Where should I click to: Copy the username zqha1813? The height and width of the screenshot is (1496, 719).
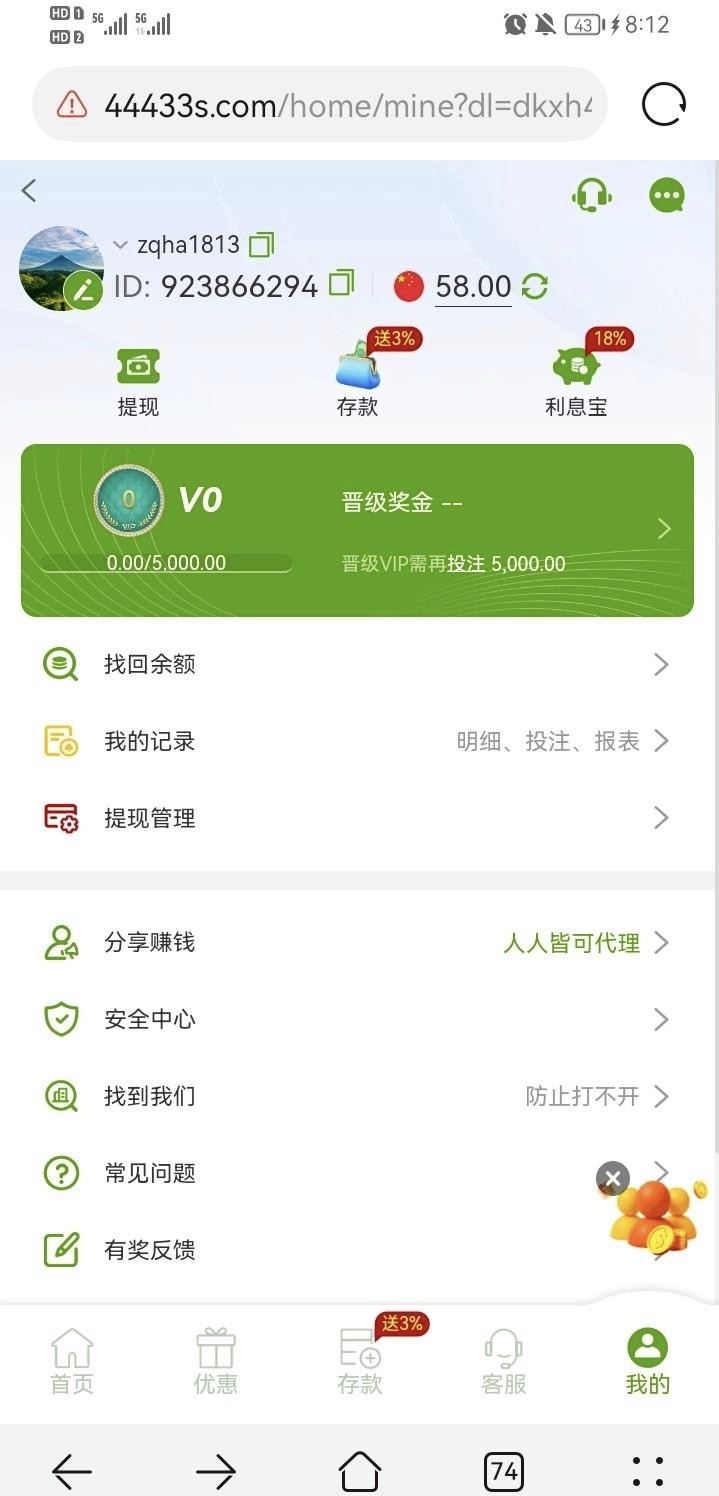[x=262, y=244]
